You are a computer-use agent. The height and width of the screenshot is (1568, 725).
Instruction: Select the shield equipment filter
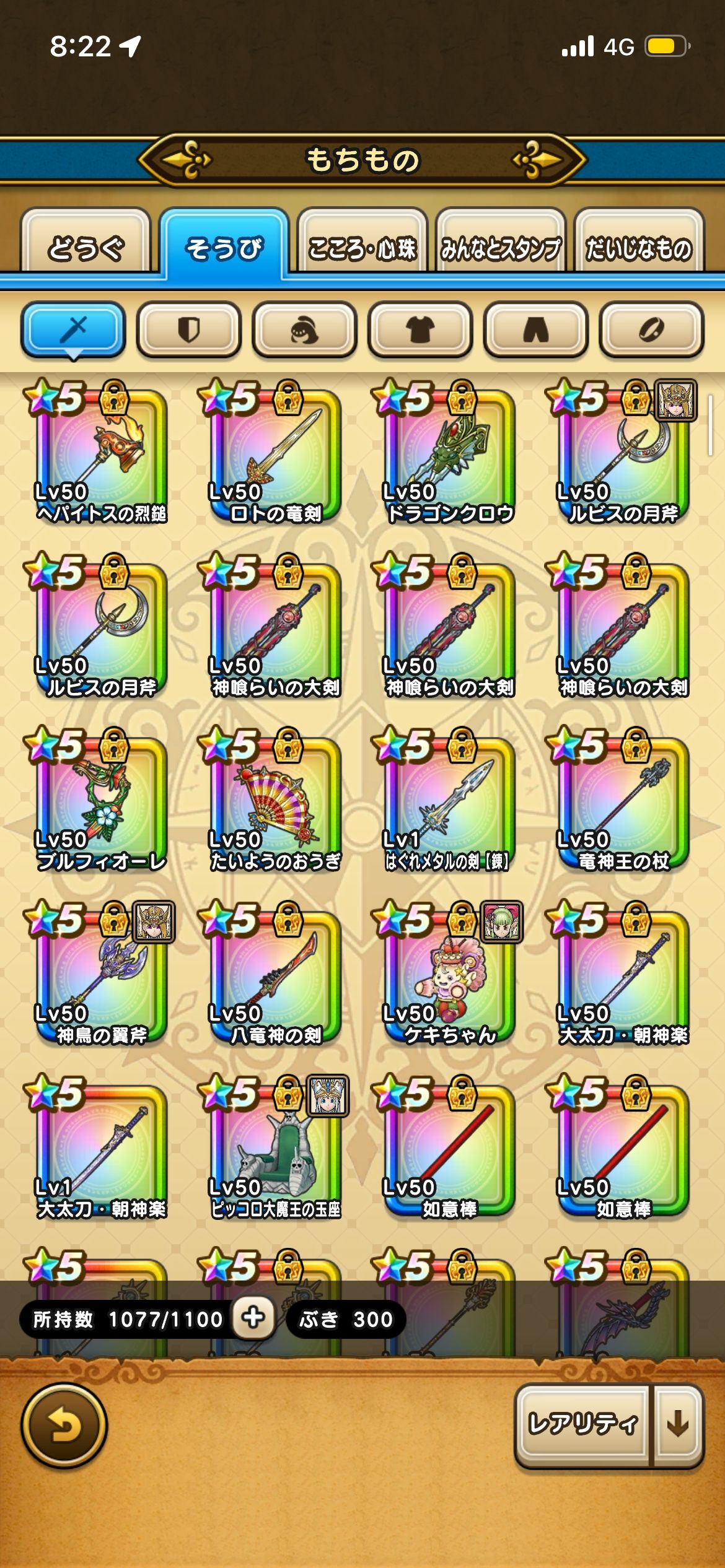pos(189,329)
